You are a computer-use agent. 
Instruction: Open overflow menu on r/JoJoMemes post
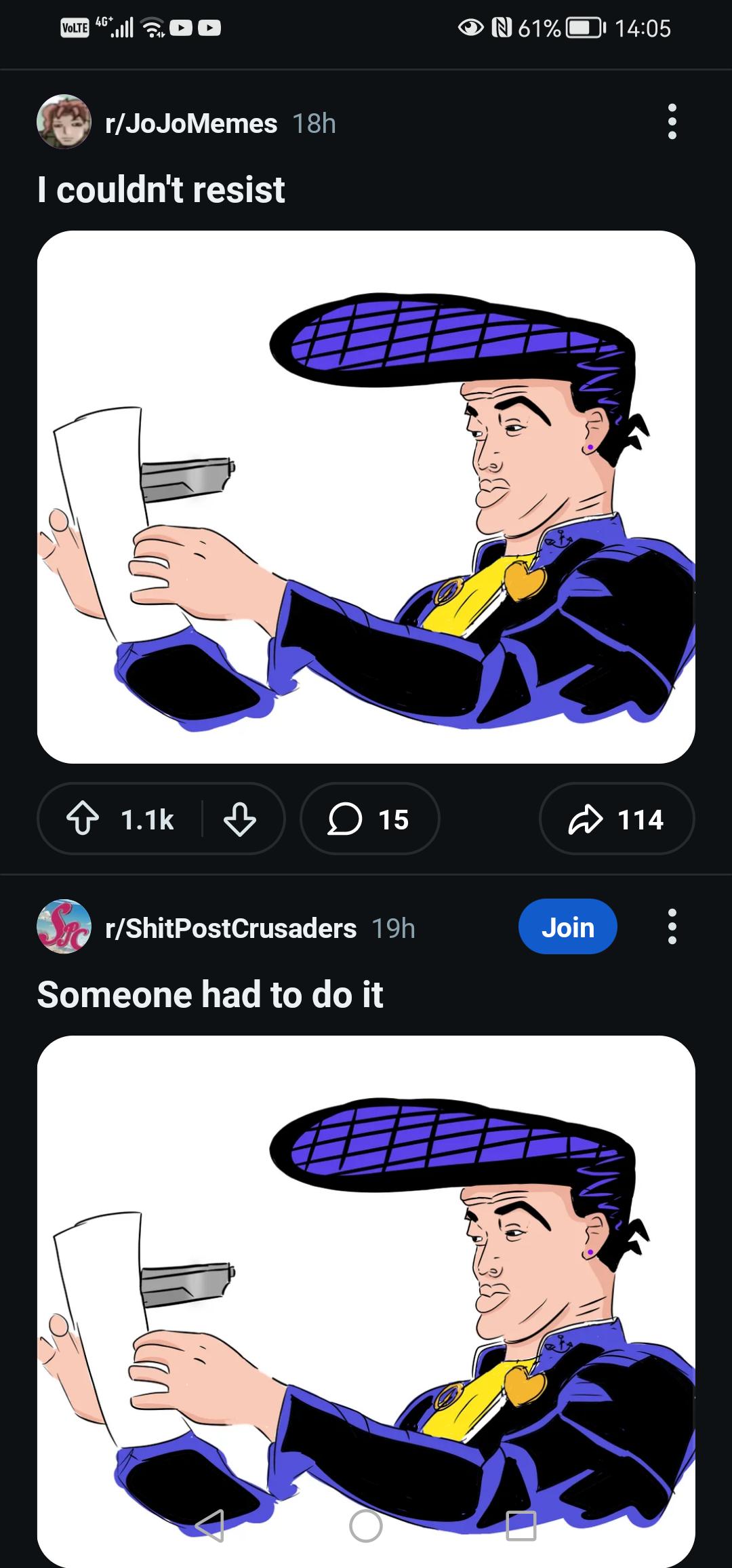672,122
